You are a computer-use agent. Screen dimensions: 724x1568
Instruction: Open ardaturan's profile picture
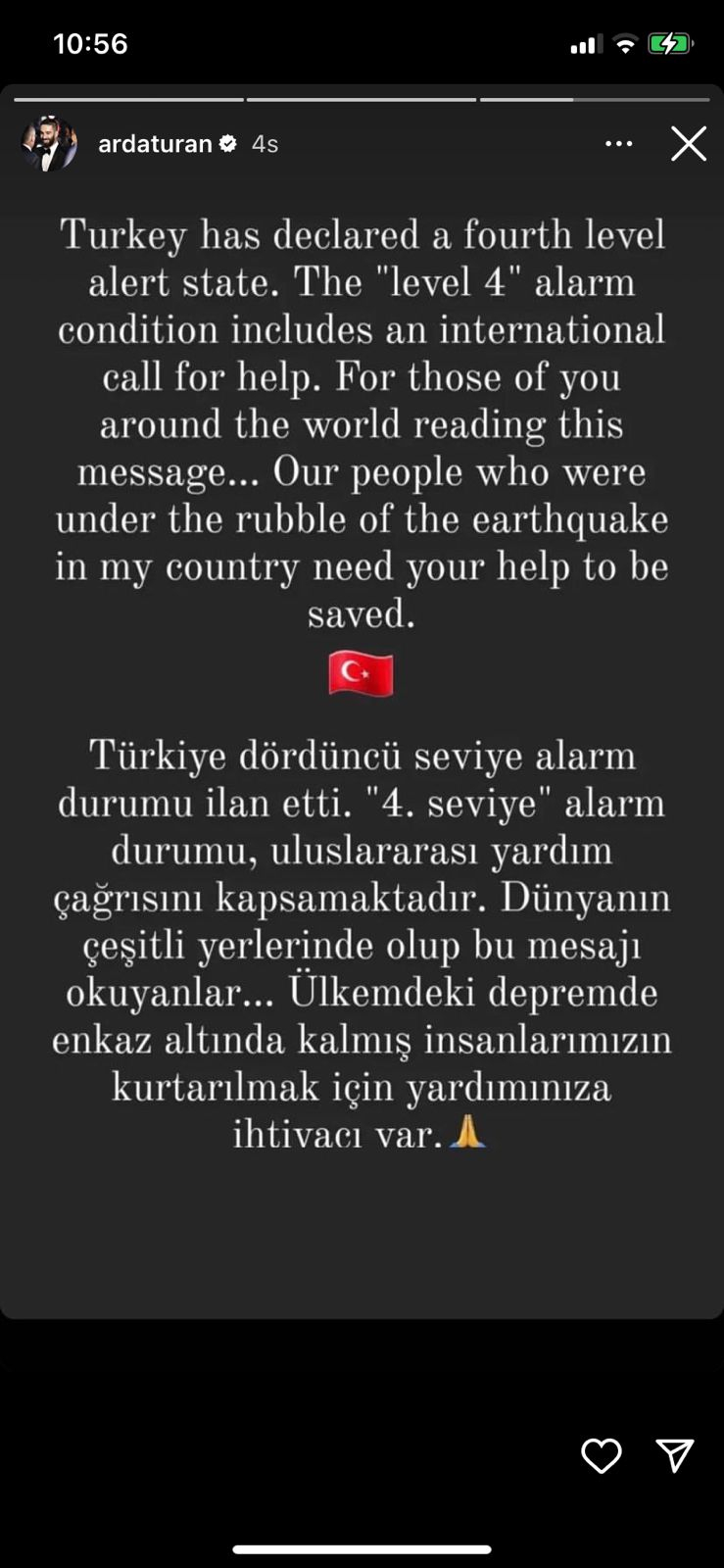(x=49, y=144)
